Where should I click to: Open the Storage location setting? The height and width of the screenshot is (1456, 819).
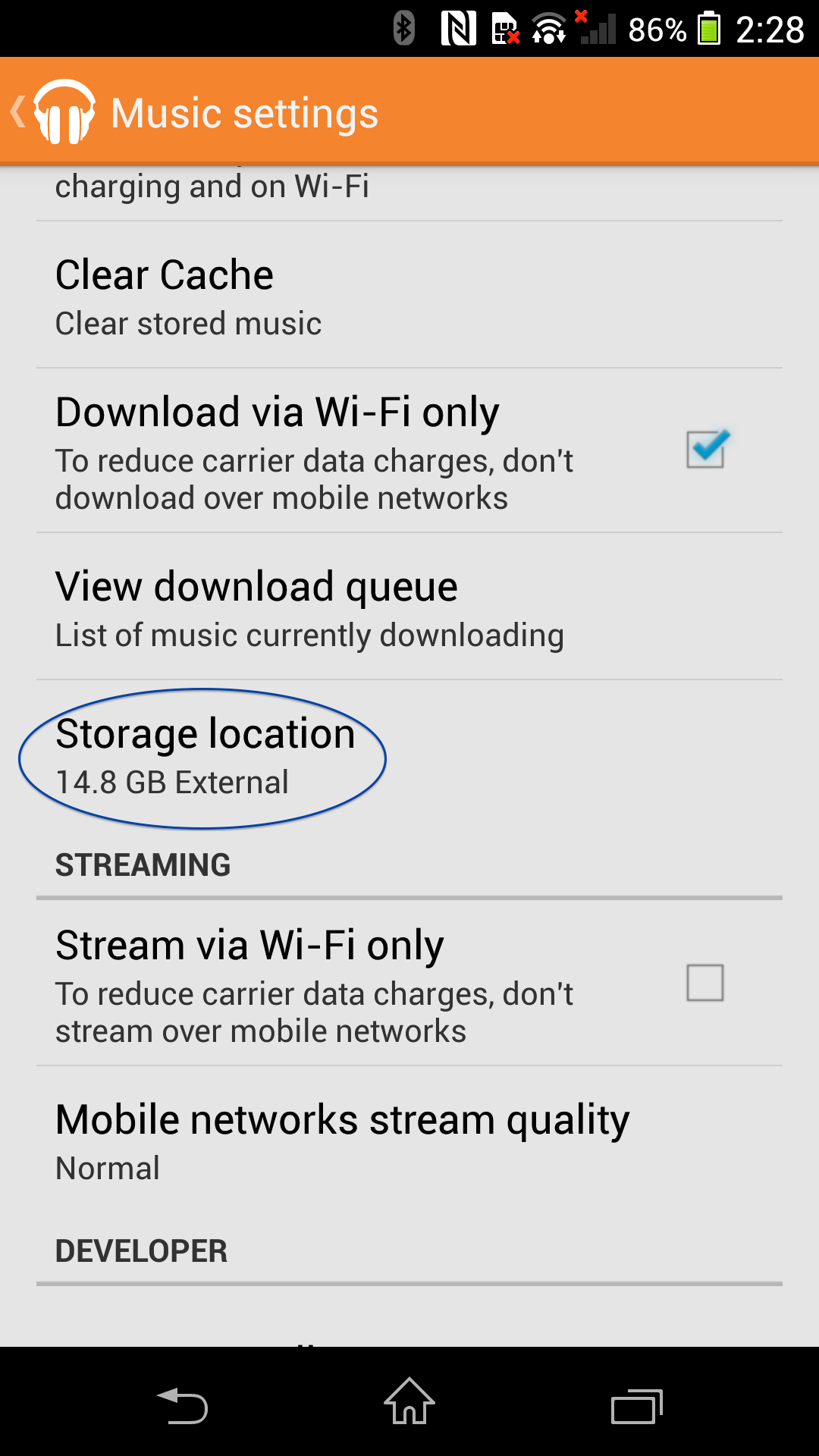point(409,756)
